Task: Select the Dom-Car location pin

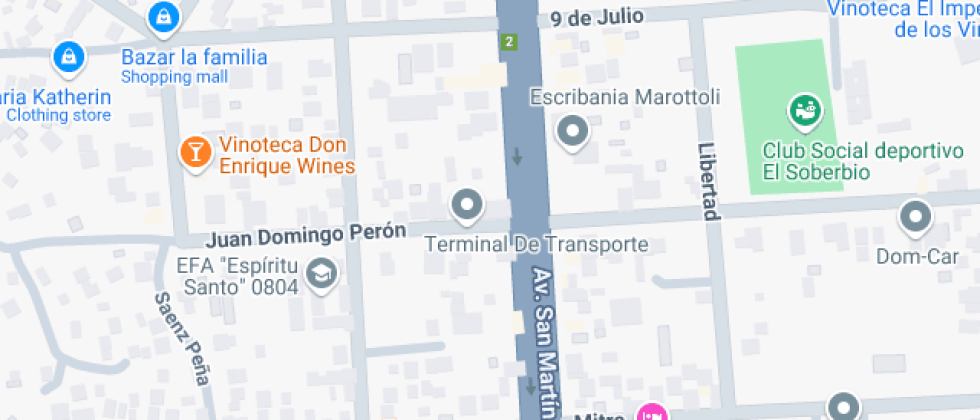Action: click(x=915, y=217)
